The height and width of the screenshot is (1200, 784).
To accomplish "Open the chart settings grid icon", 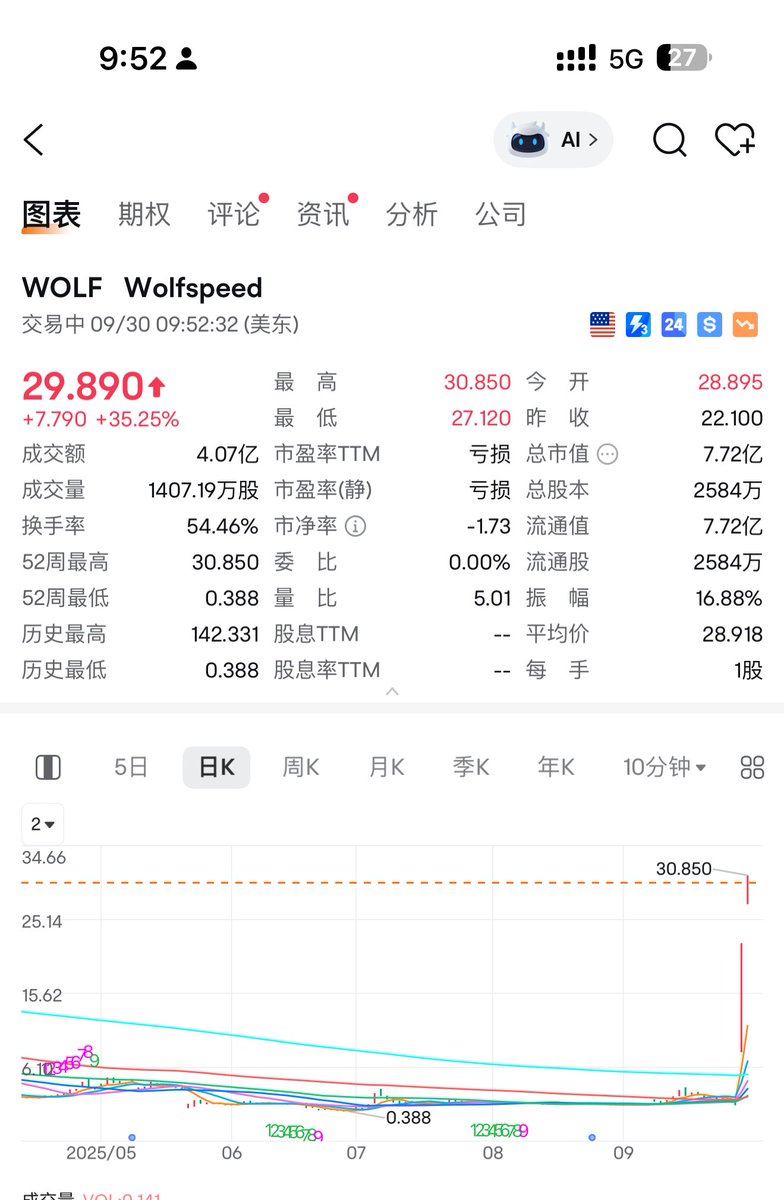I will tap(752, 767).
